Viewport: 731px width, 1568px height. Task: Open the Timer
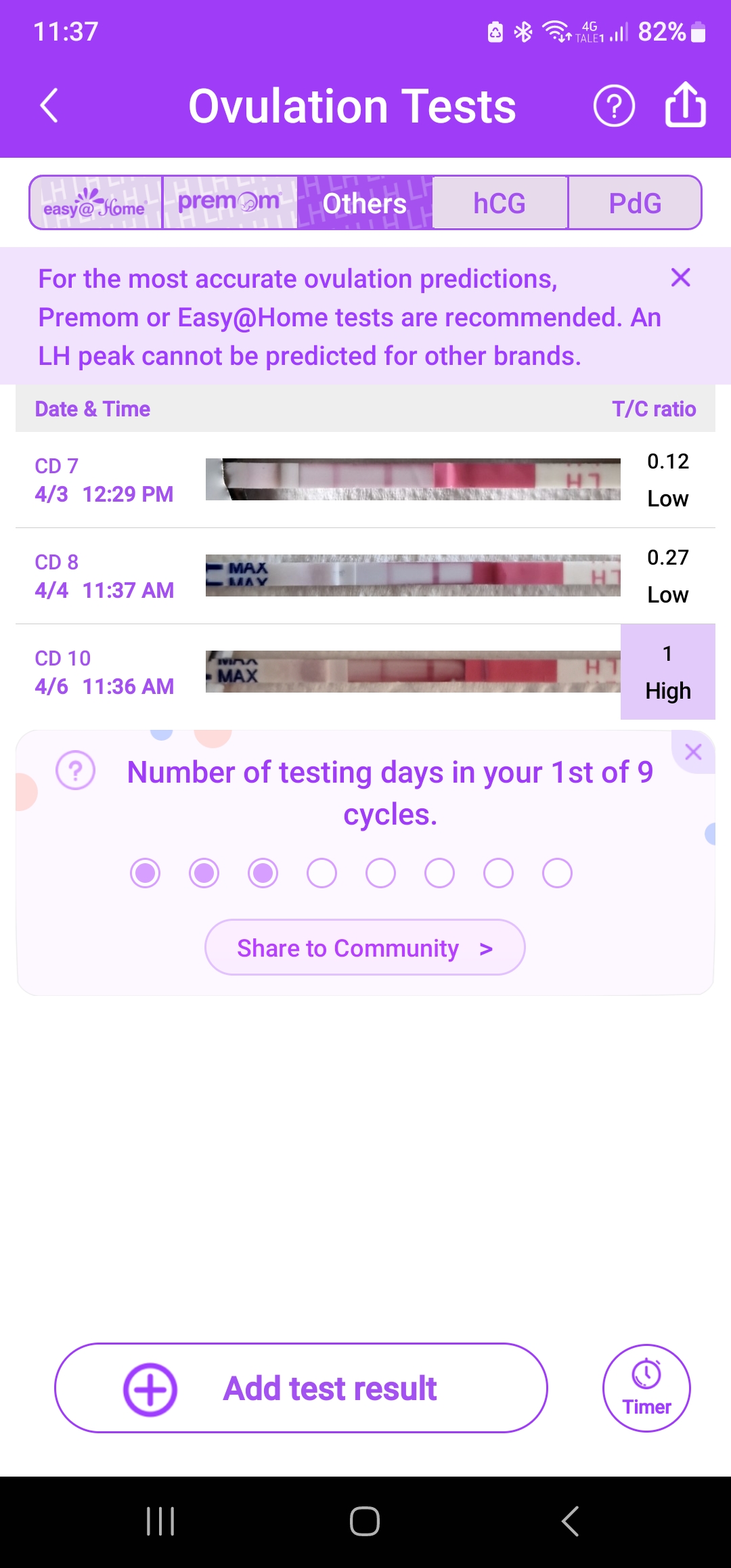(646, 1388)
